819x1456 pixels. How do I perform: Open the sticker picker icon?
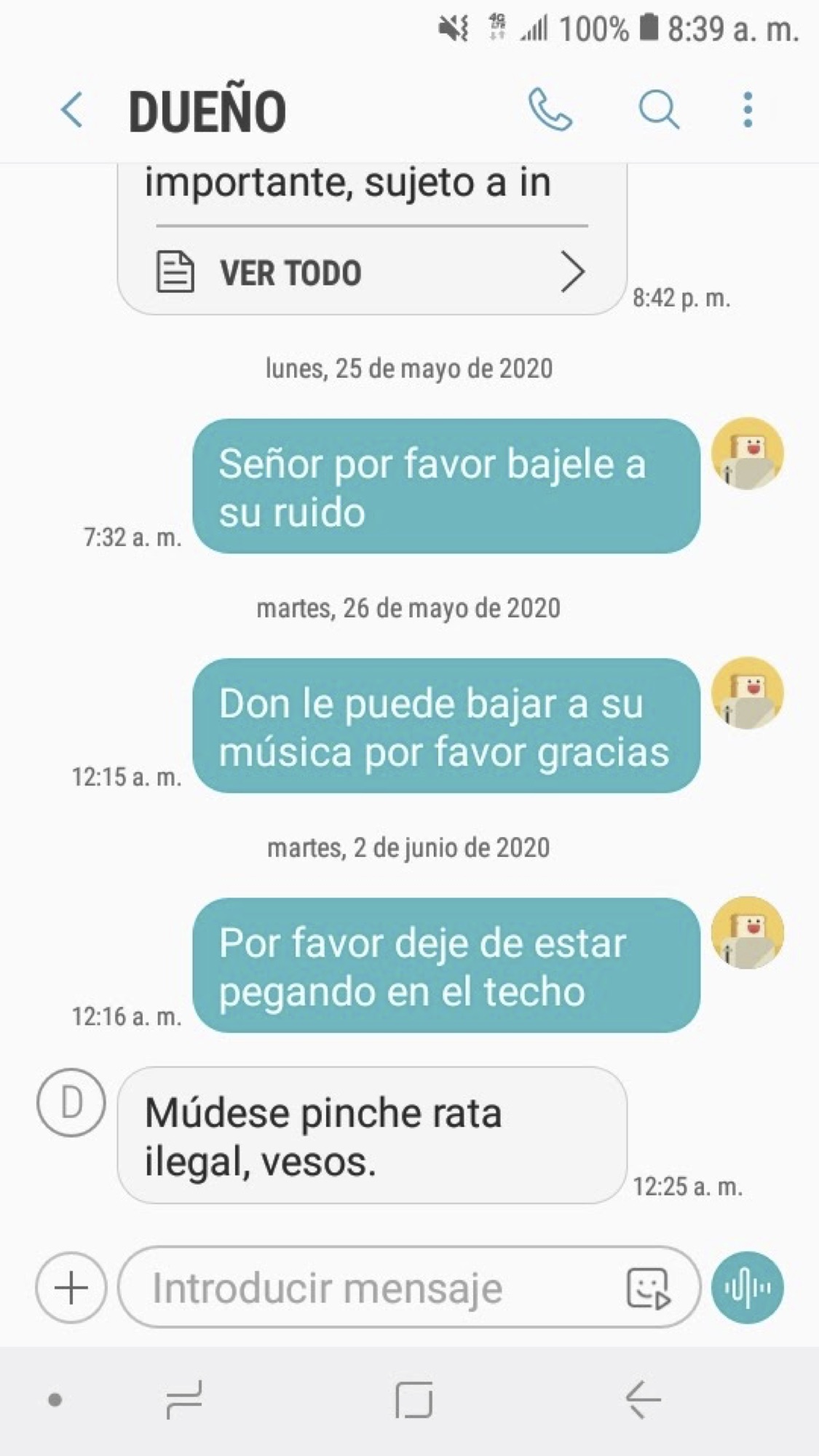pyautogui.click(x=647, y=1287)
